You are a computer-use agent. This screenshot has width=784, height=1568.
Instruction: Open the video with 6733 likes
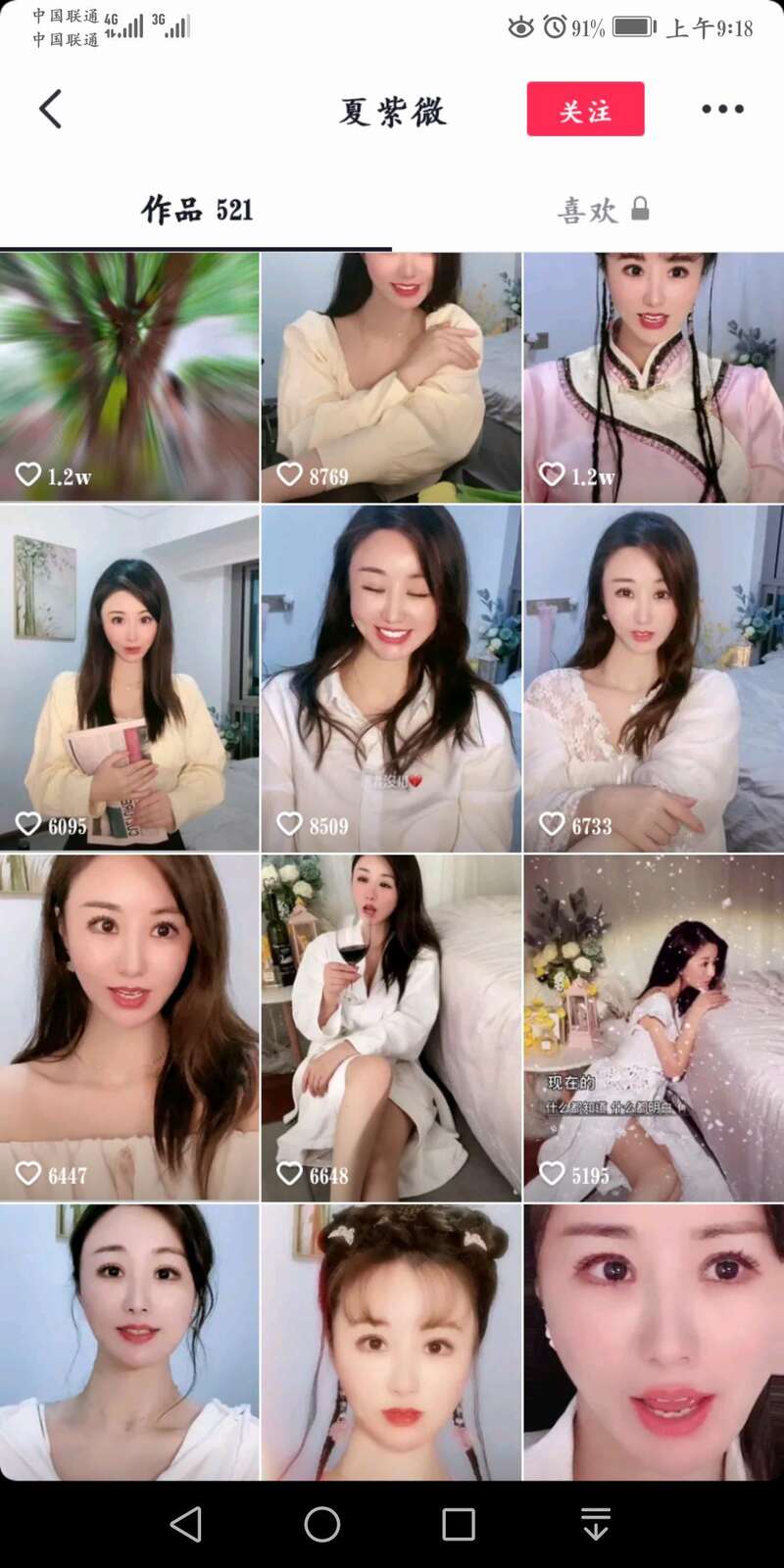pyautogui.click(x=654, y=677)
